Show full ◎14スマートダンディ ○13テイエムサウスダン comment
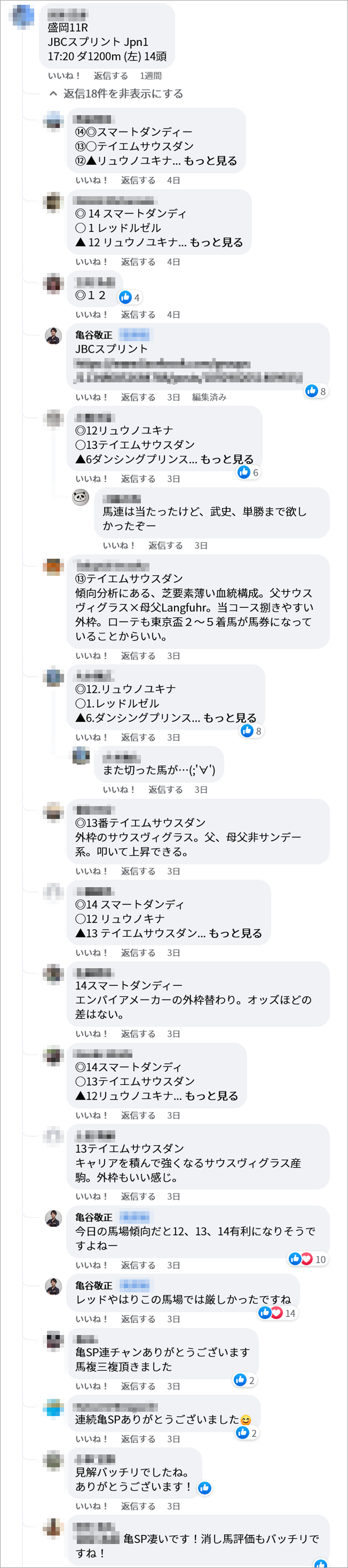 coord(211,1096)
